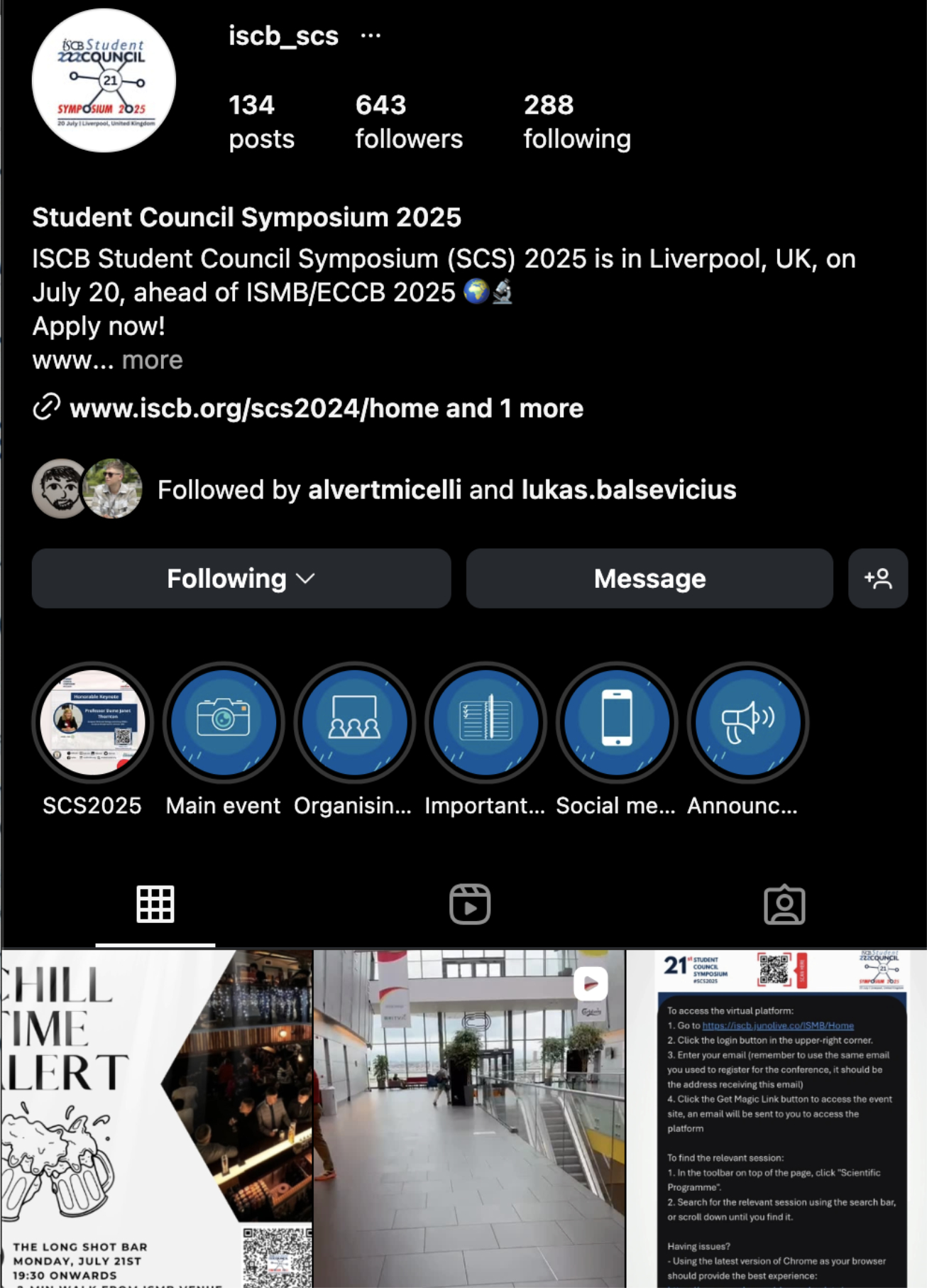
Task: Open the SCS2025 keynote story highlight
Action: point(93,722)
